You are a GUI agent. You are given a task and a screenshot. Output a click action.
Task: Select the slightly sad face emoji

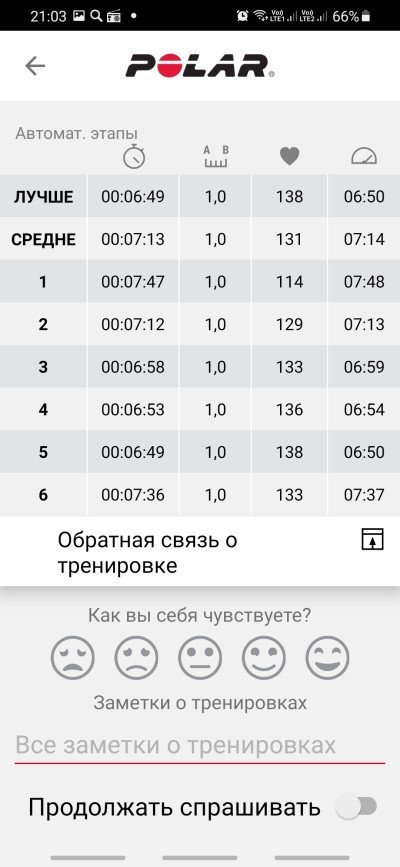(x=136, y=657)
